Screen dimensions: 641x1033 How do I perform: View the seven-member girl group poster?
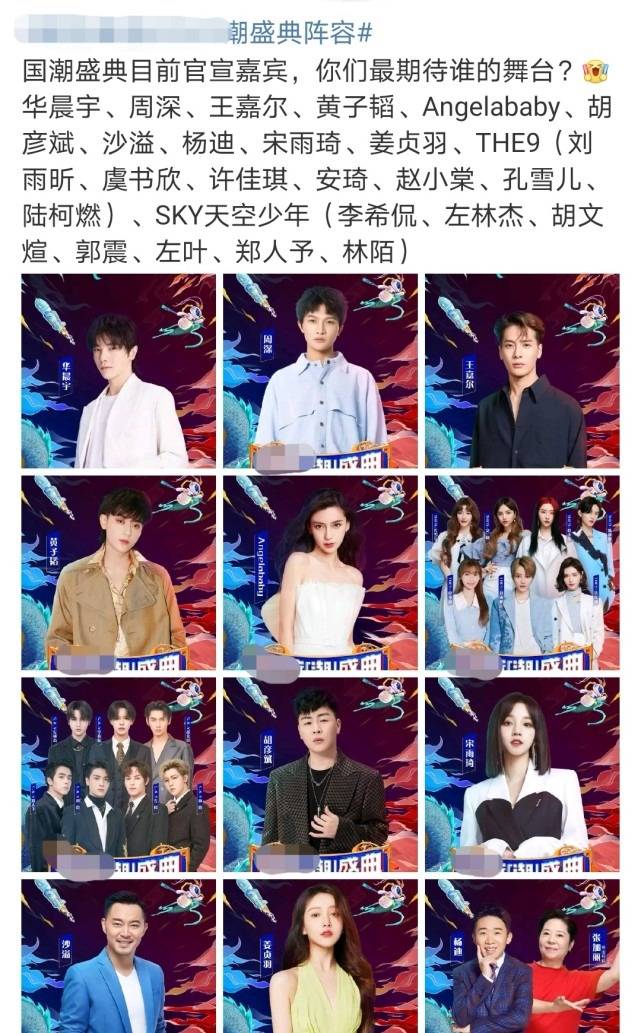522,572
